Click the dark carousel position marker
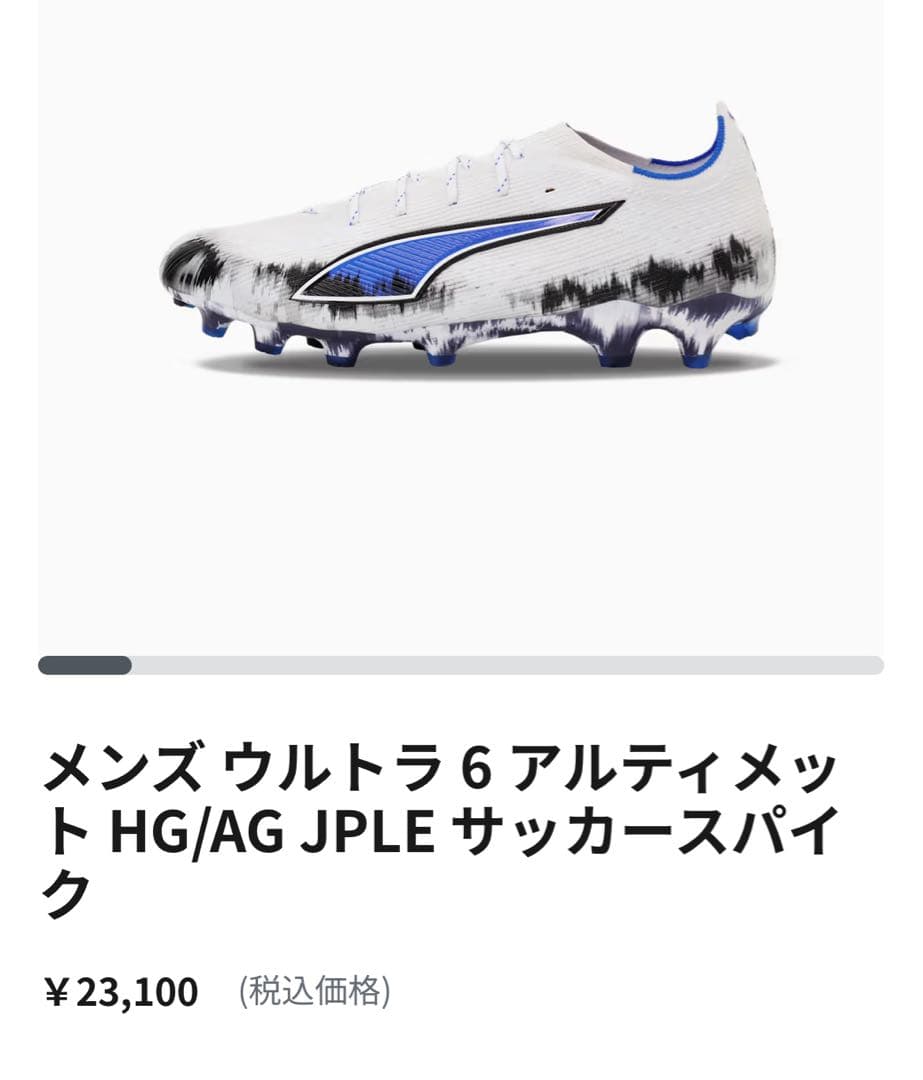Viewport: 923px width, 1080px height. tap(85, 660)
